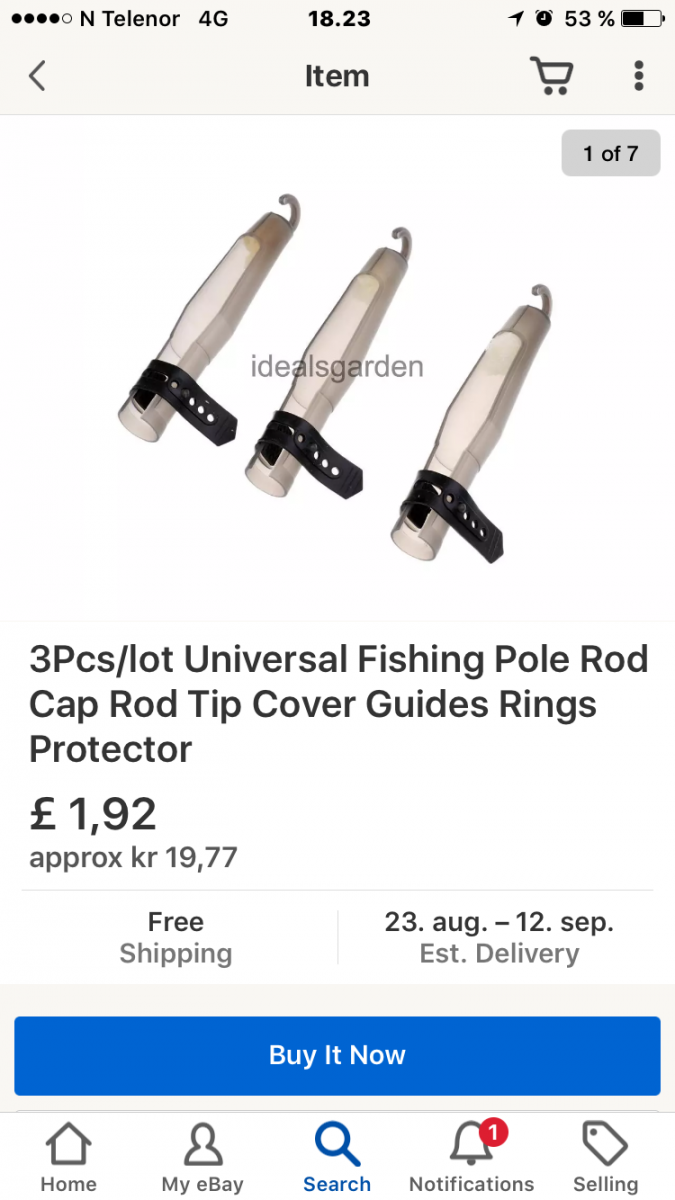Go to the Selling tab
This screenshot has height=1200, width=675.
click(605, 1158)
